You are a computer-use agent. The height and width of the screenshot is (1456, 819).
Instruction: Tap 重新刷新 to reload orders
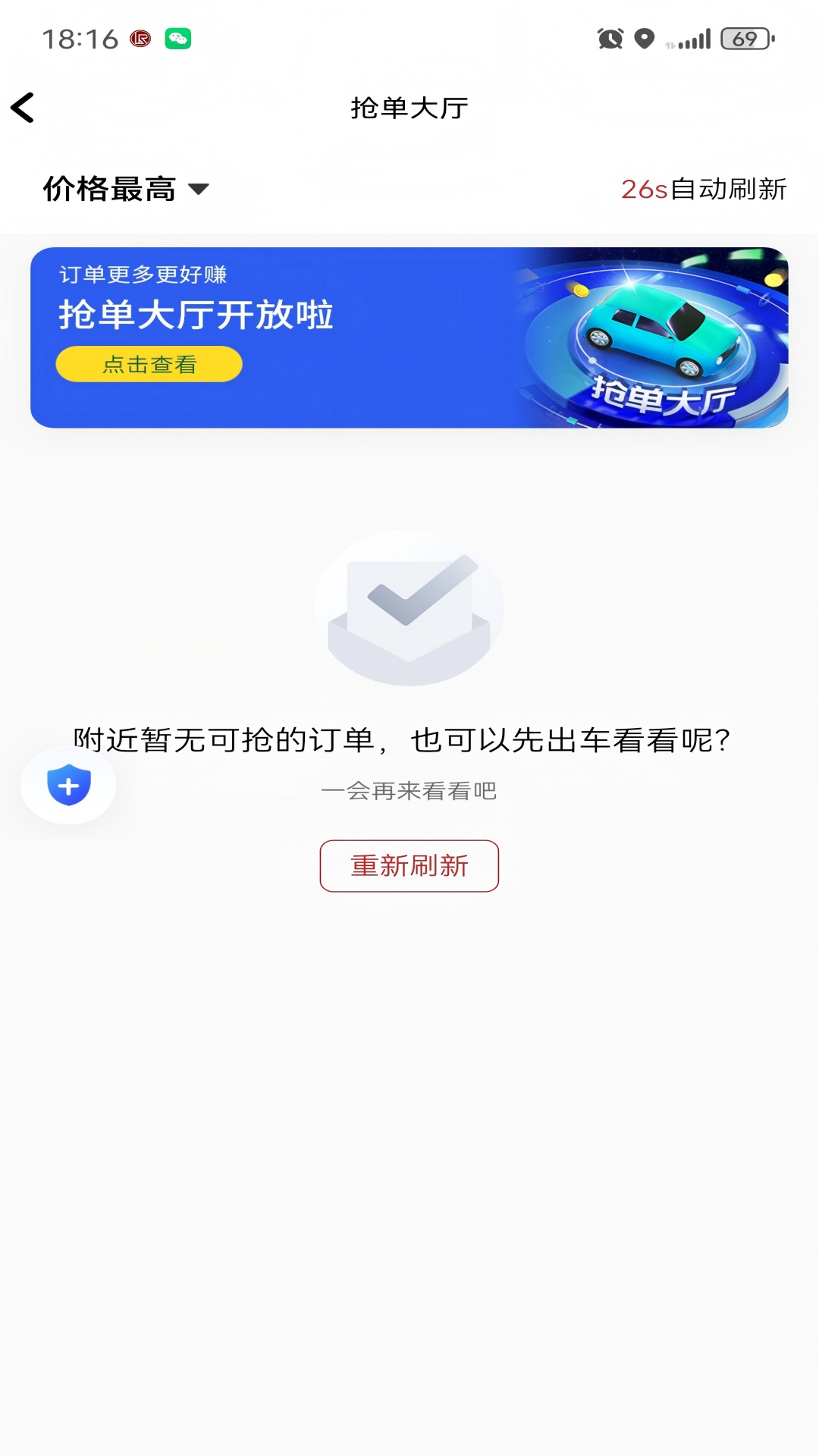[409, 866]
